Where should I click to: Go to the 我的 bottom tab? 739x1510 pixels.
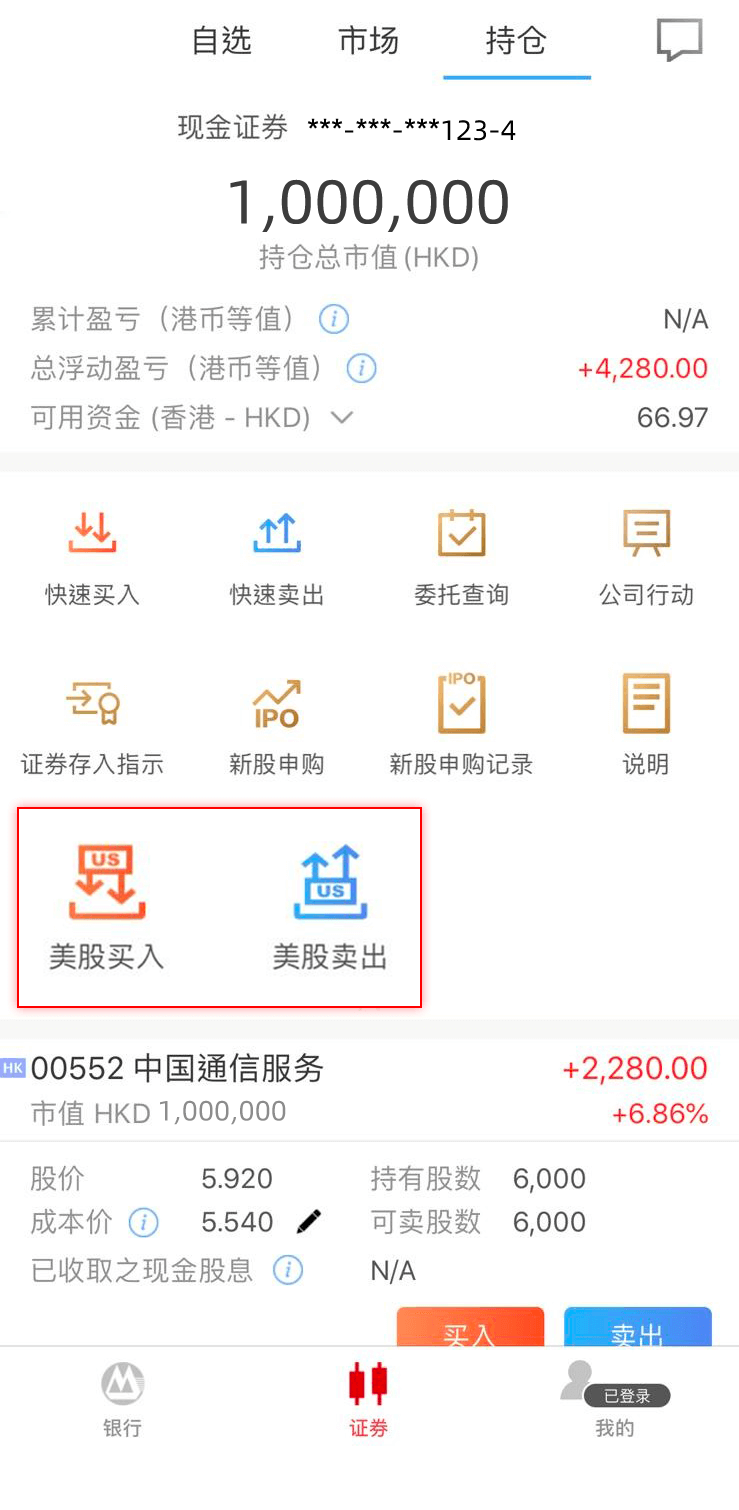(614, 1400)
